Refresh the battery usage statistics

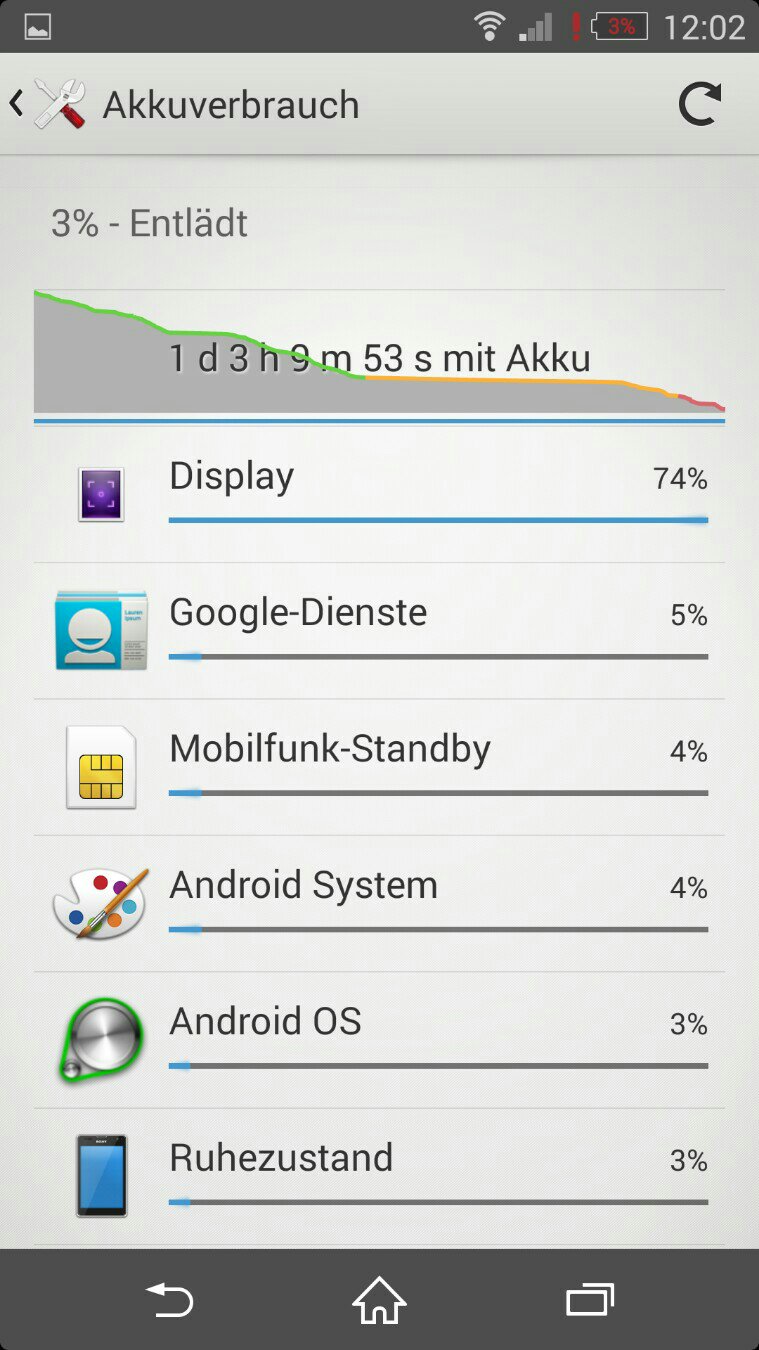pos(699,104)
